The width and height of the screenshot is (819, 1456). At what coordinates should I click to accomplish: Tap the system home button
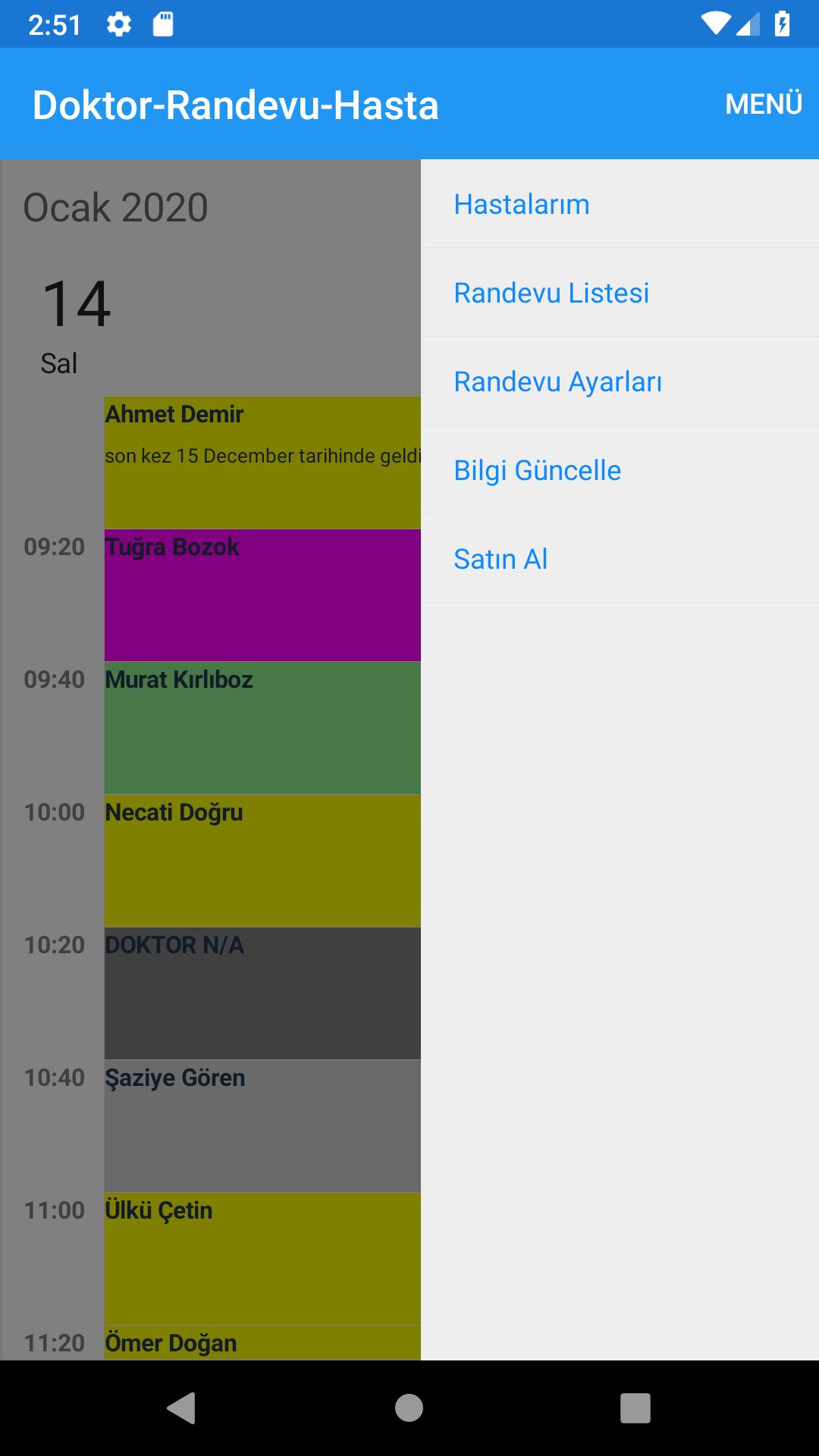coord(409,1408)
